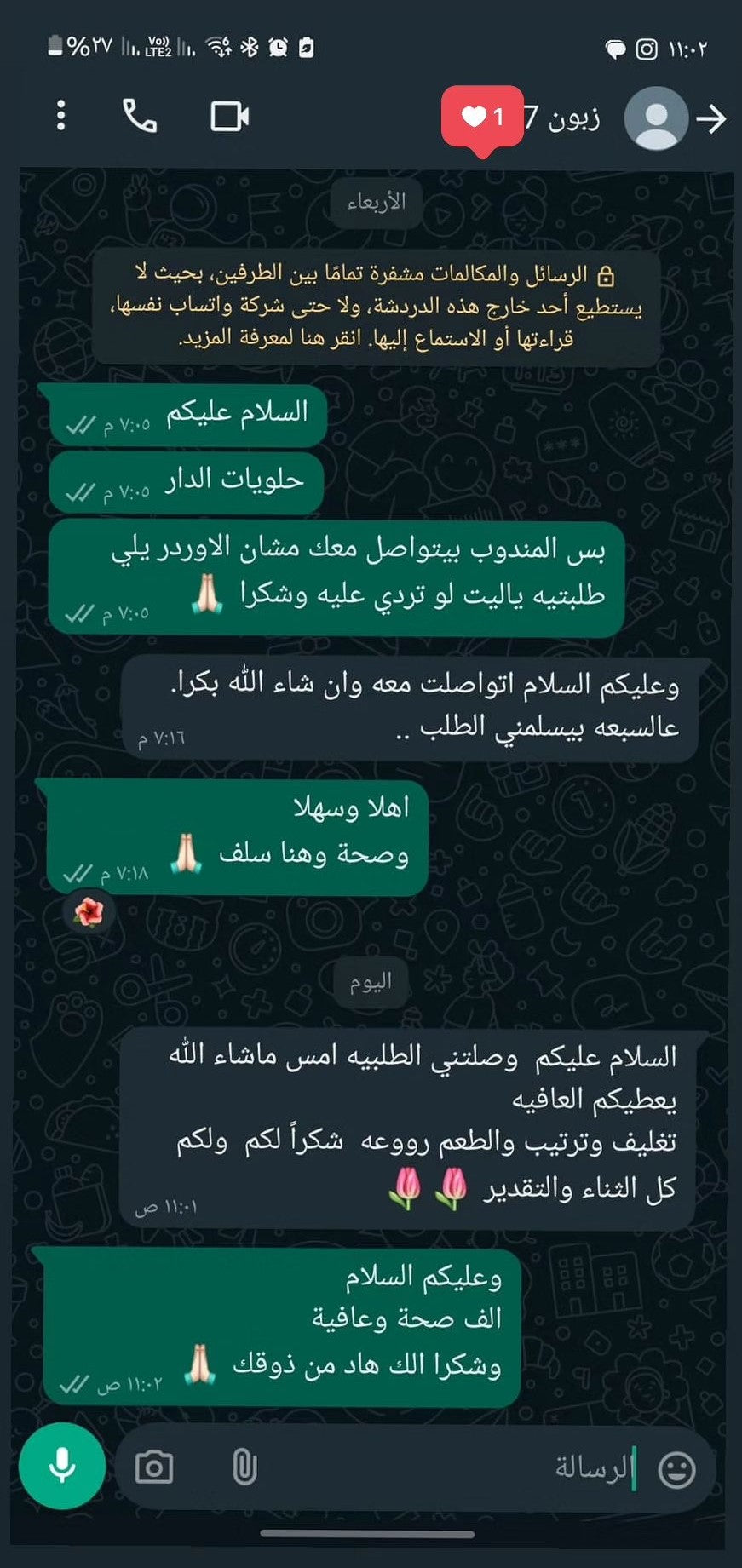Viewport: 742px width, 1568px height.
Task: Tap the end-to-end encryption notice to learn more
Action: (376, 307)
